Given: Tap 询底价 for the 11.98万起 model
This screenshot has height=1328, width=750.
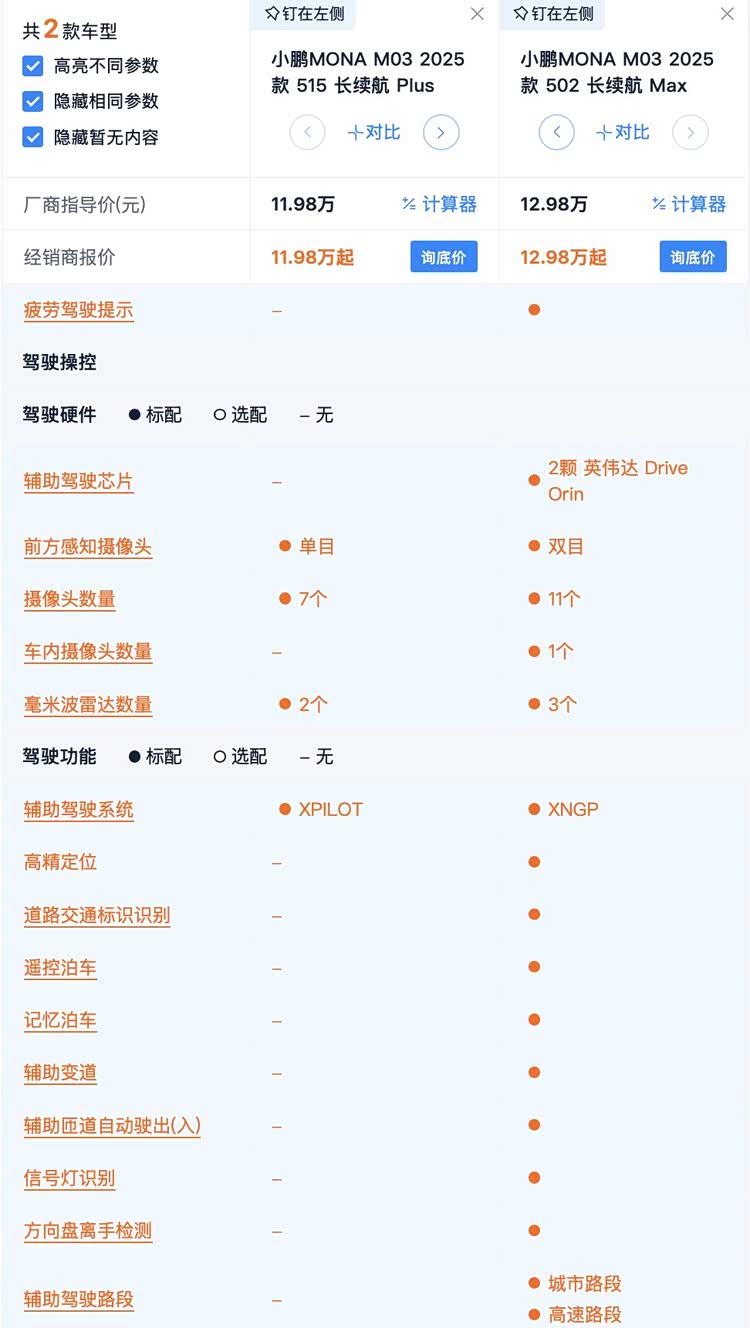Looking at the screenshot, I should coord(443,257).
